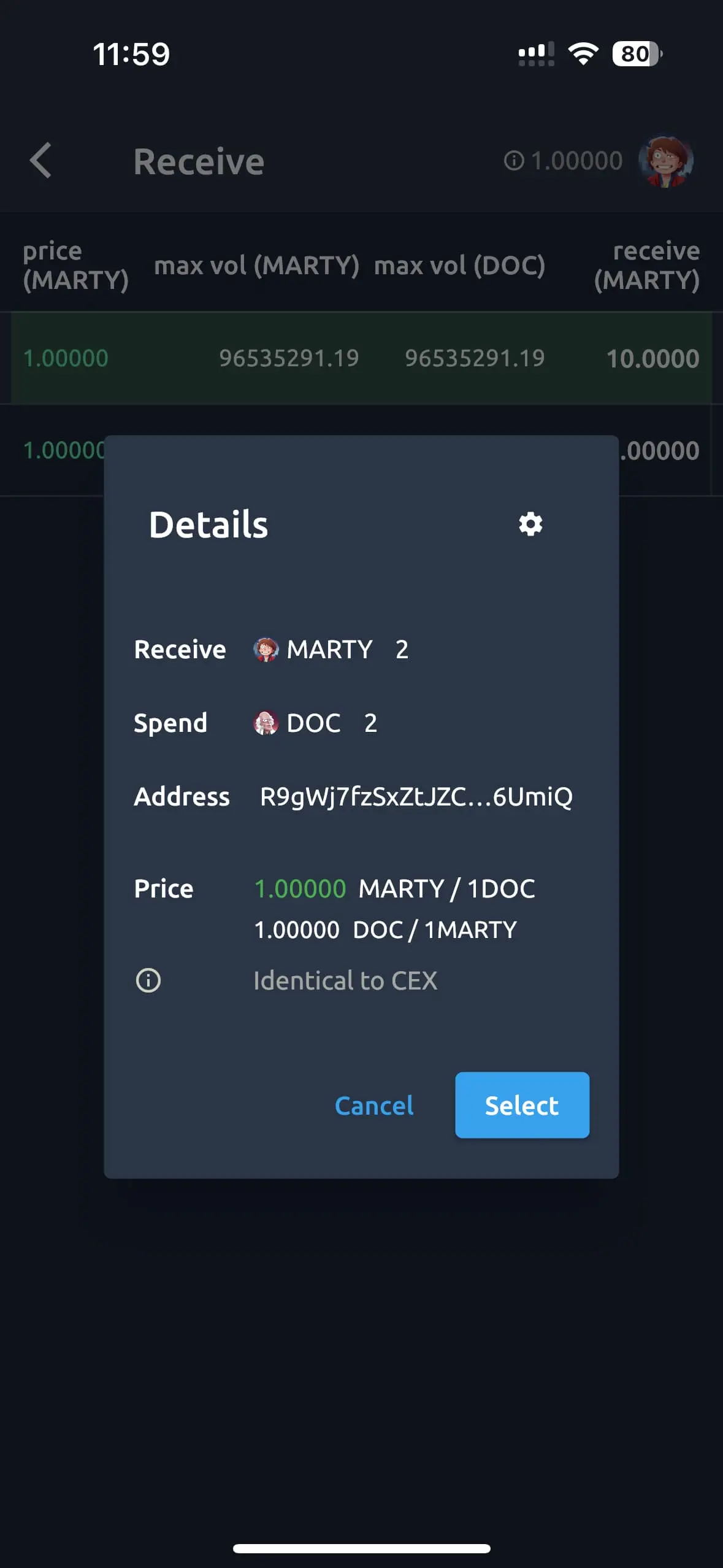The image size is (723, 1568).
Task: Select the highlighted order offering 10.0000 MARTY
Action: (361, 358)
